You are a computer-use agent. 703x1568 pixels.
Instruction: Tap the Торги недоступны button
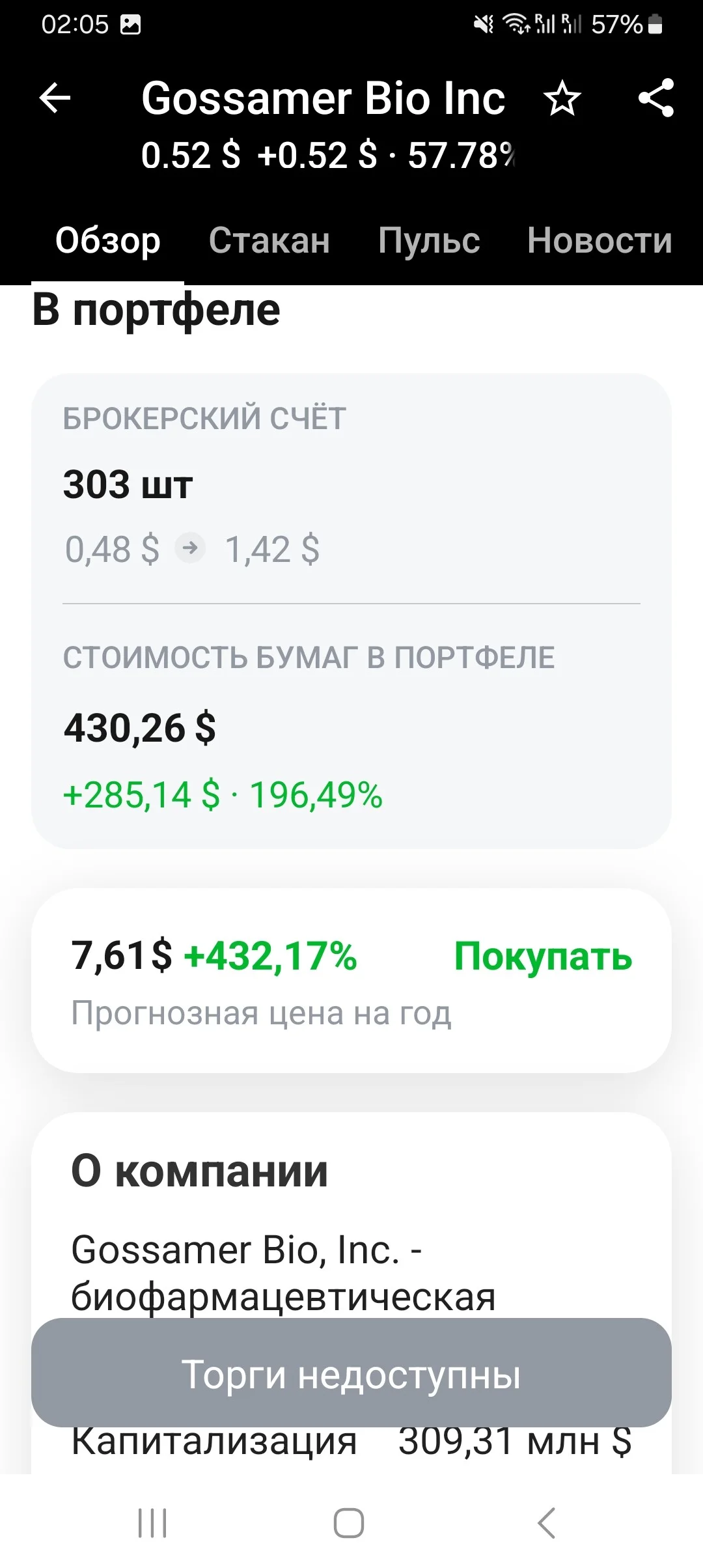tap(351, 1375)
